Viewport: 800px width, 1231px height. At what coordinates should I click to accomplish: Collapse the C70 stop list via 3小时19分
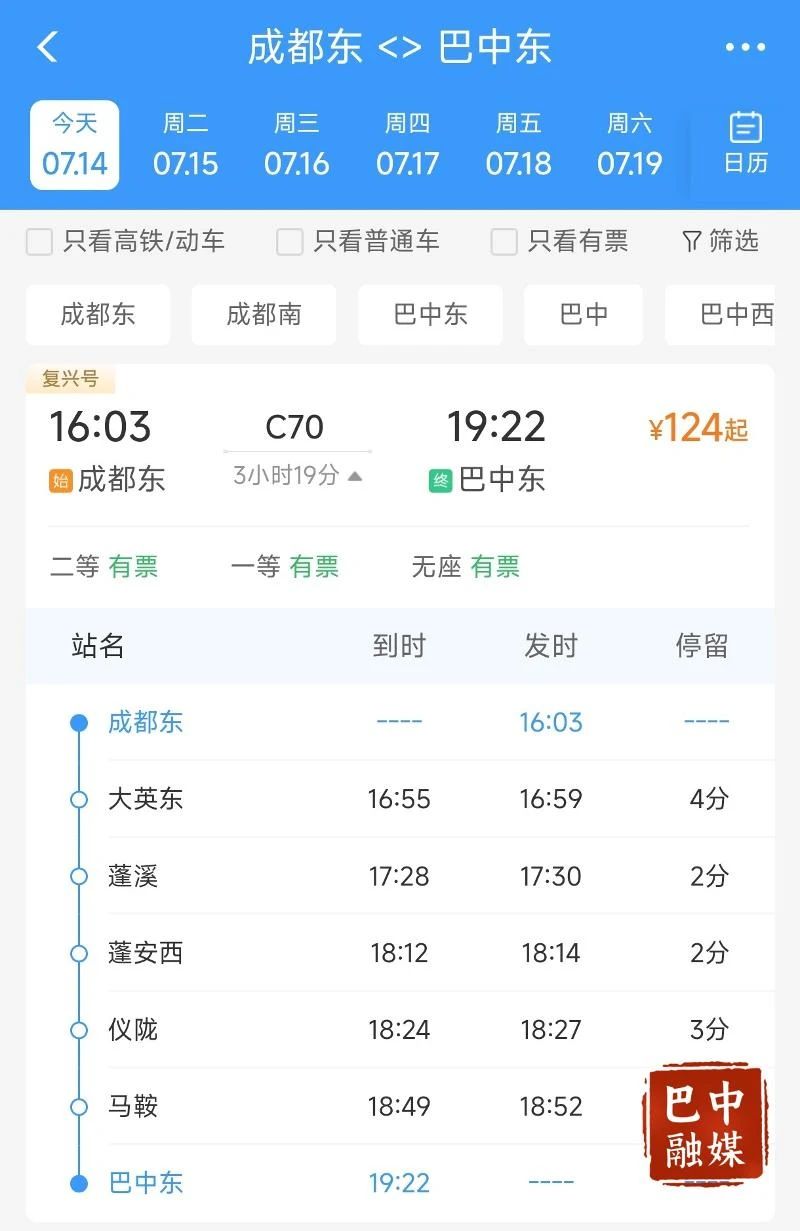(x=298, y=476)
